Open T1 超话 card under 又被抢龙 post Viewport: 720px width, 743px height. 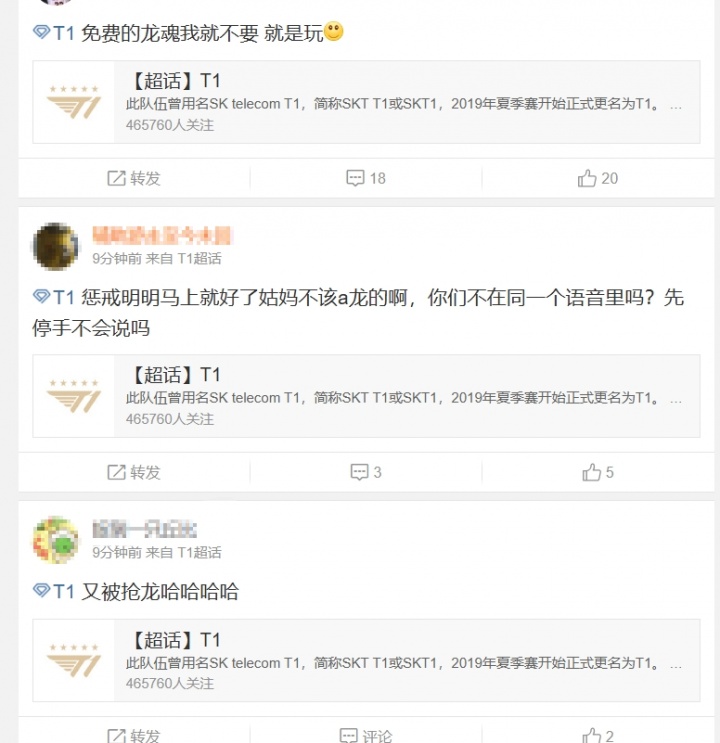366,661
